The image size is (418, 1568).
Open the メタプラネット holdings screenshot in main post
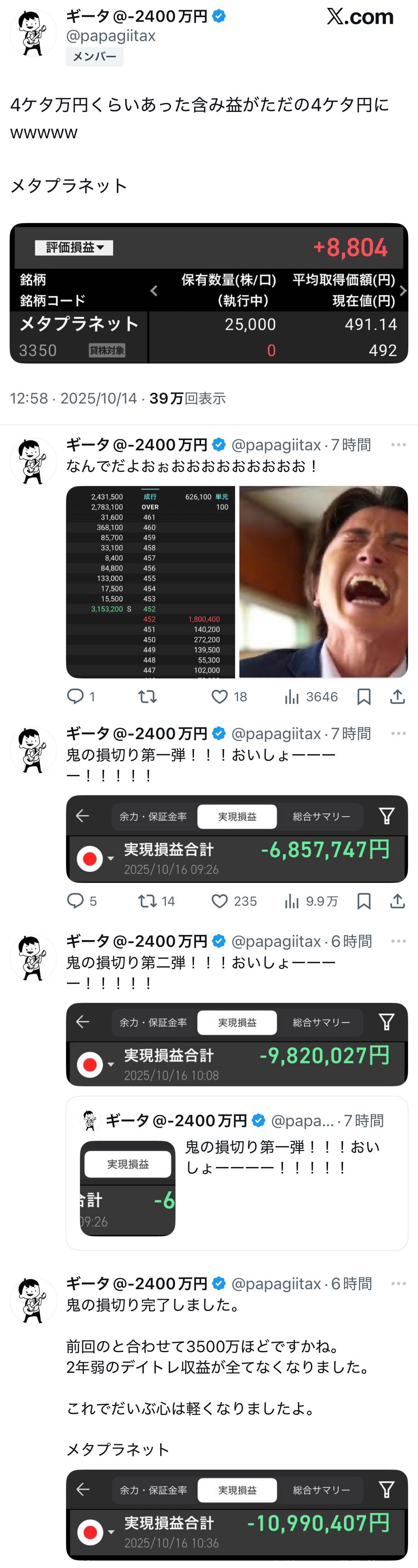(x=209, y=293)
